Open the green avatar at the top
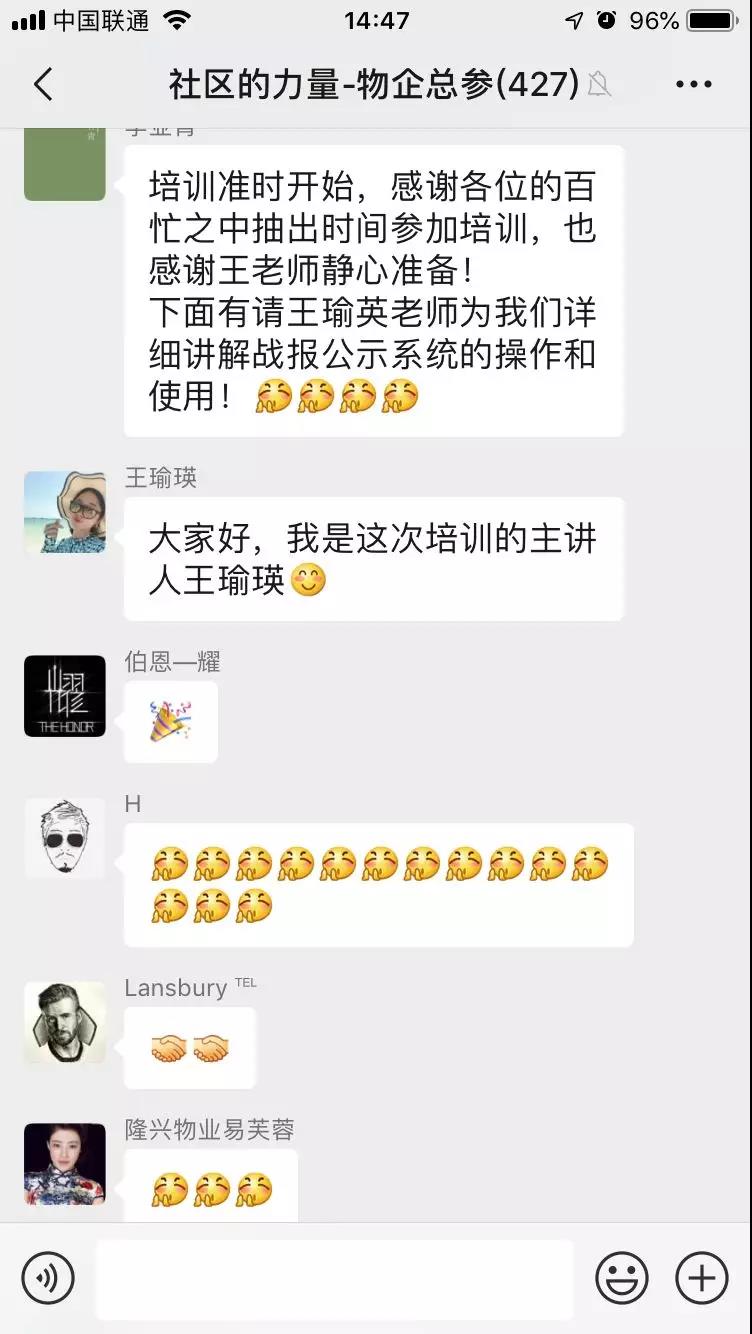 65,165
